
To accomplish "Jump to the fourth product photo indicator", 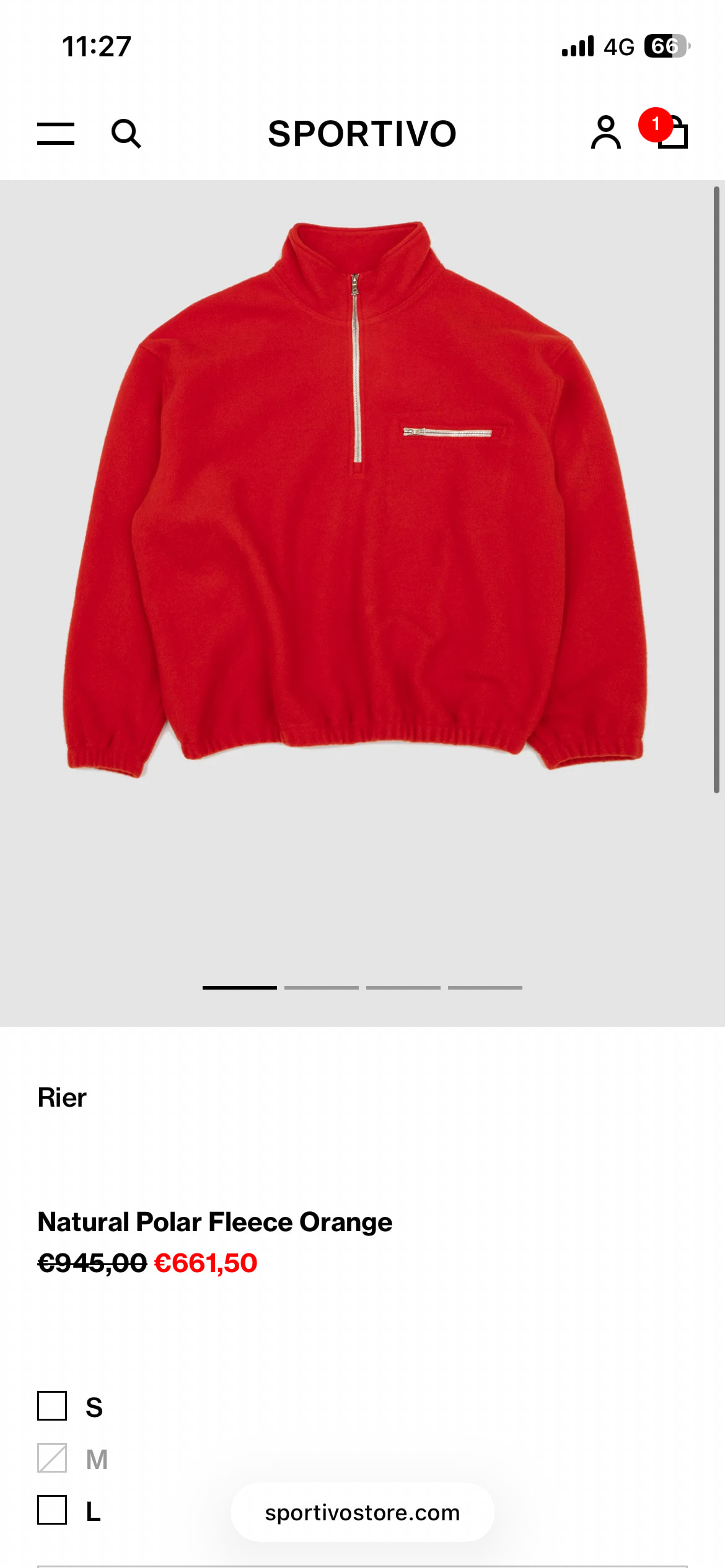I will tap(485, 987).
